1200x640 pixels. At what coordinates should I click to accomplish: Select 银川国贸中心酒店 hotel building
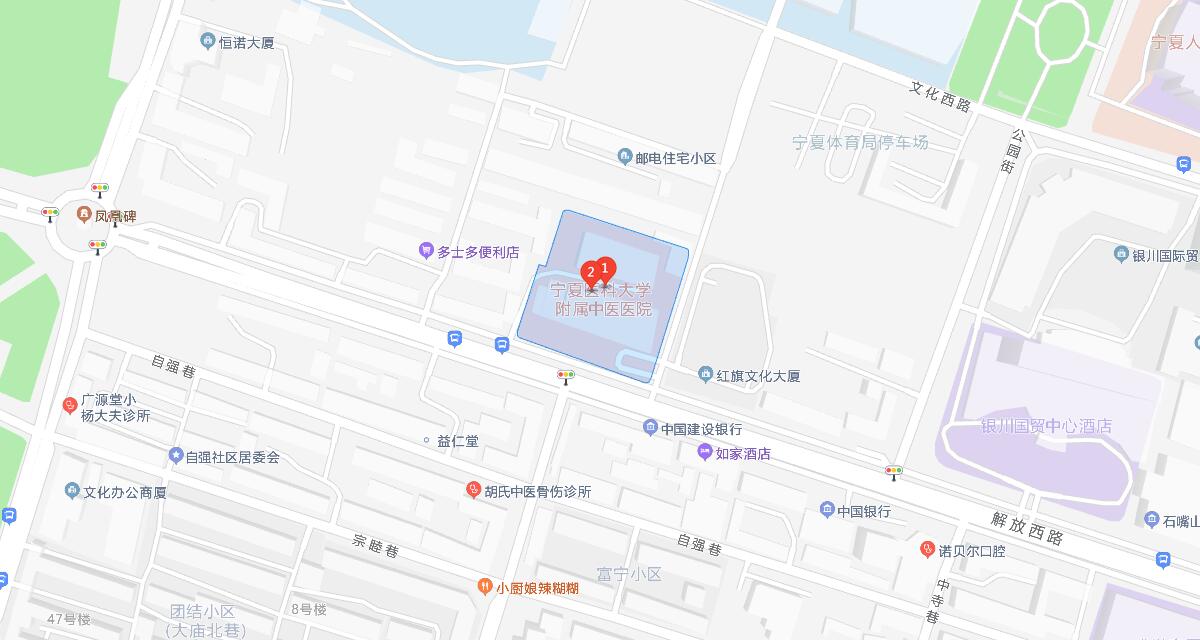1045,426
